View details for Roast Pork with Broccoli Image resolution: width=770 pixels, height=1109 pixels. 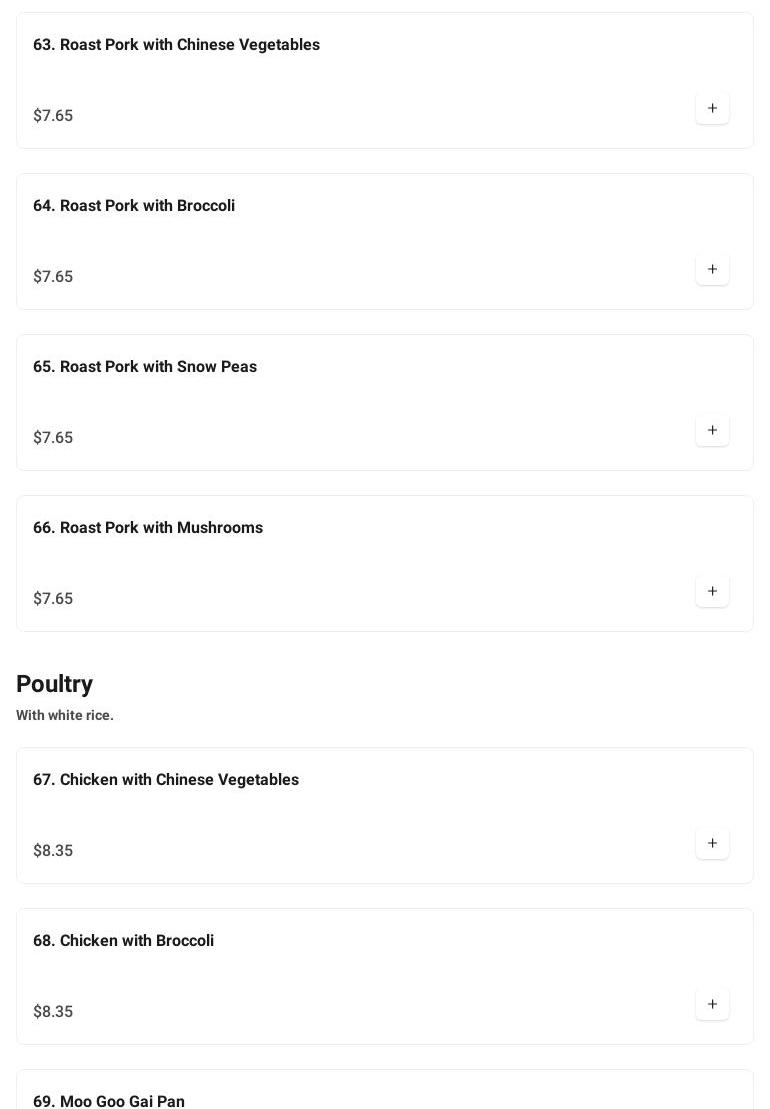(x=134, y=206)
